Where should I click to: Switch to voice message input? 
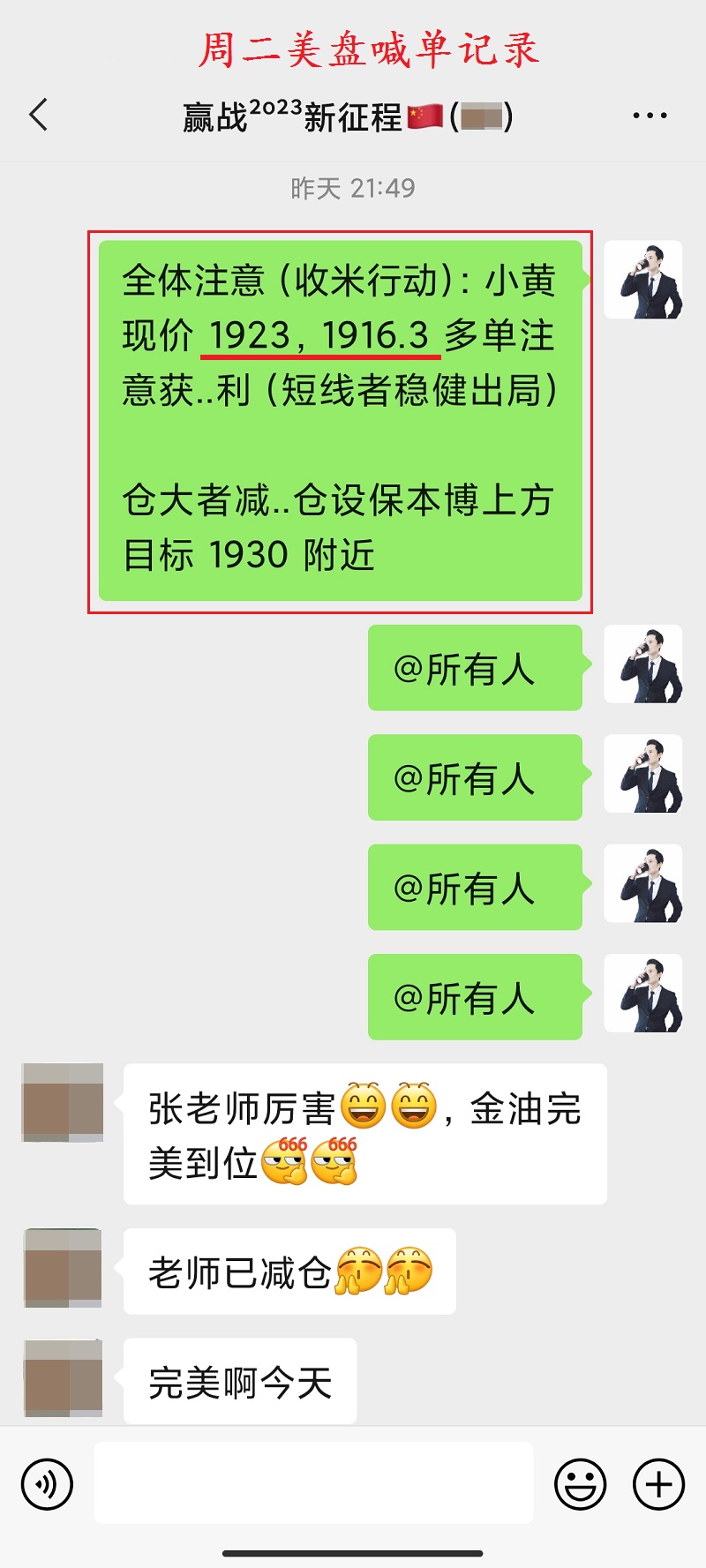coord(47,1485)
